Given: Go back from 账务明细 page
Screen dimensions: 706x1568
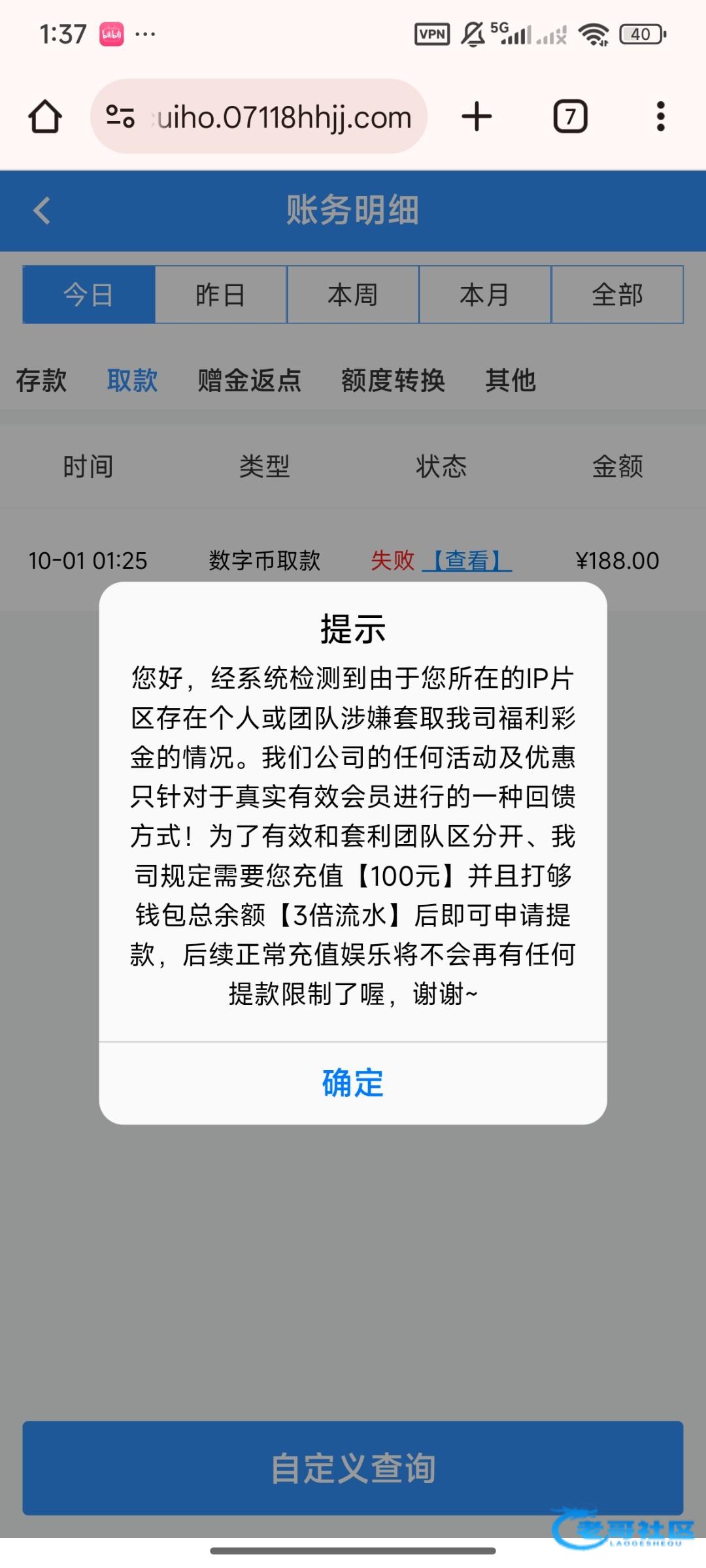Looking at the screenshot, I should click(42, 210).
